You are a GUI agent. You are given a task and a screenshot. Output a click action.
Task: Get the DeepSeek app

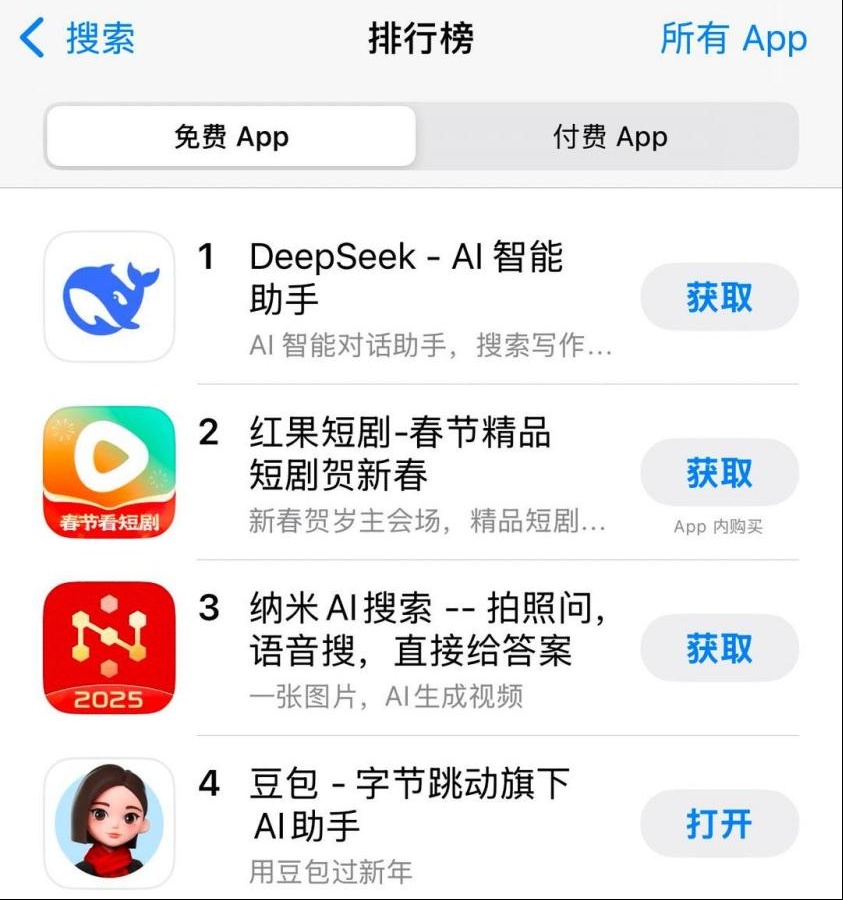tap(719, 297)
